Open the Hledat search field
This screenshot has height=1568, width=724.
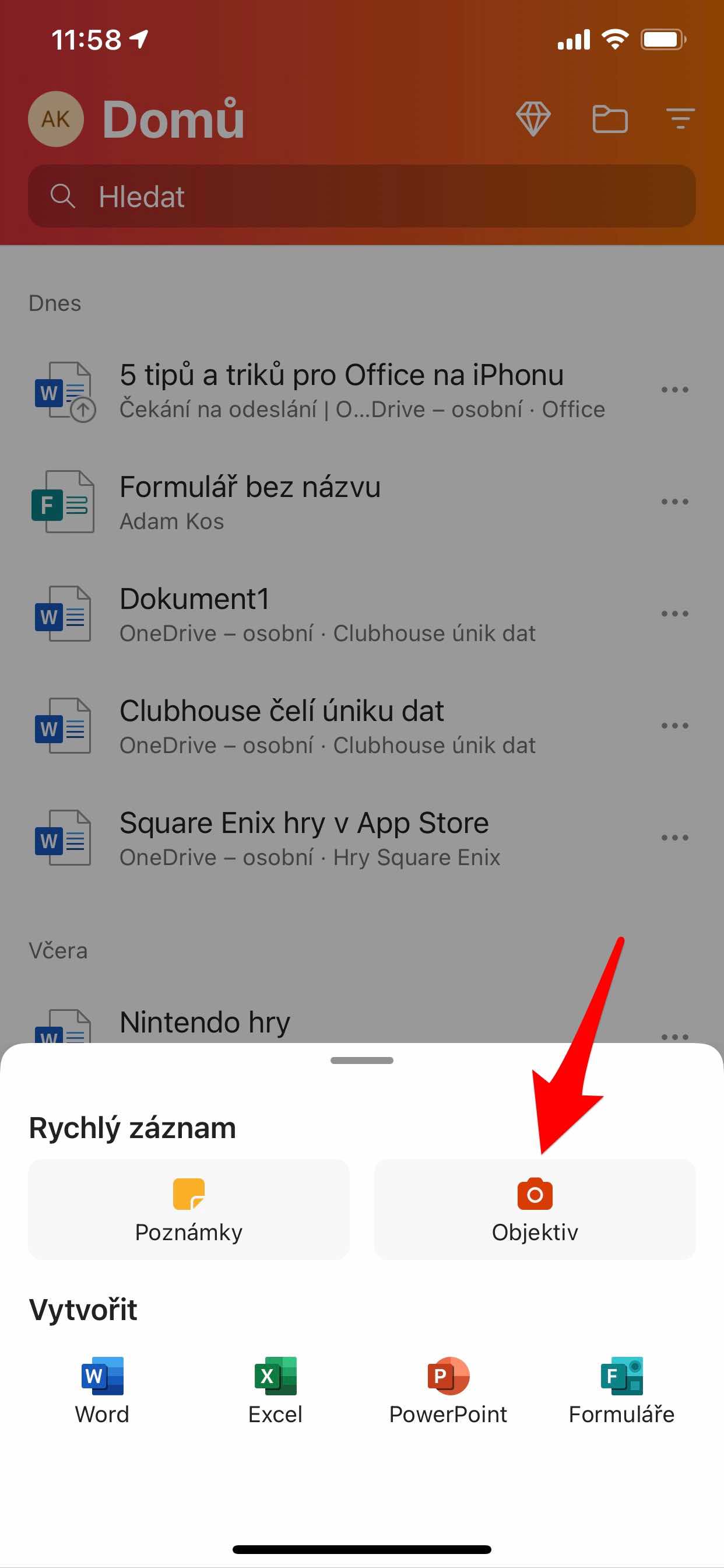(x=361, y=197)
